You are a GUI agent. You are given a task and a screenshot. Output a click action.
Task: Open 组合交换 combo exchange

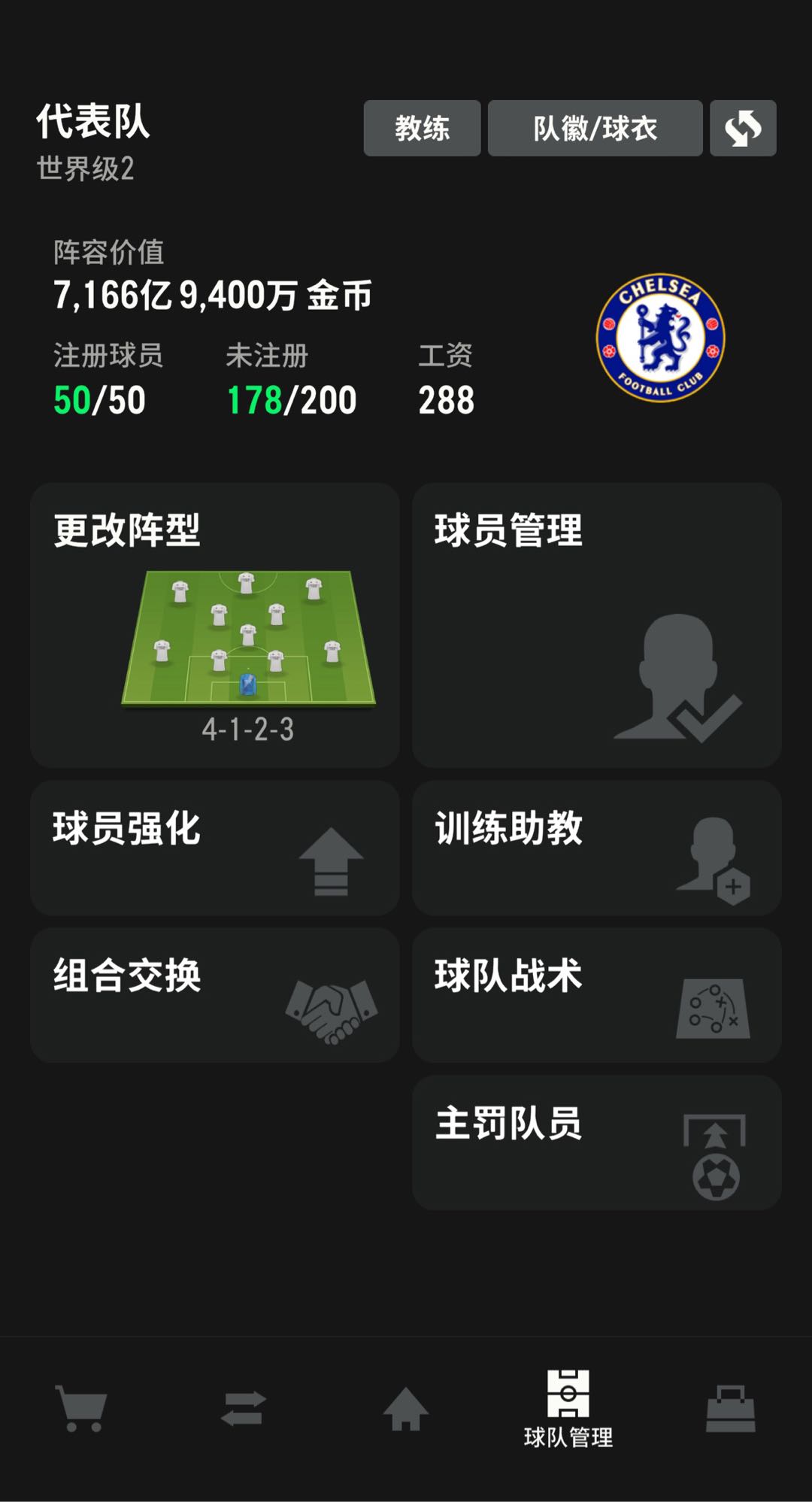(214, 994)
